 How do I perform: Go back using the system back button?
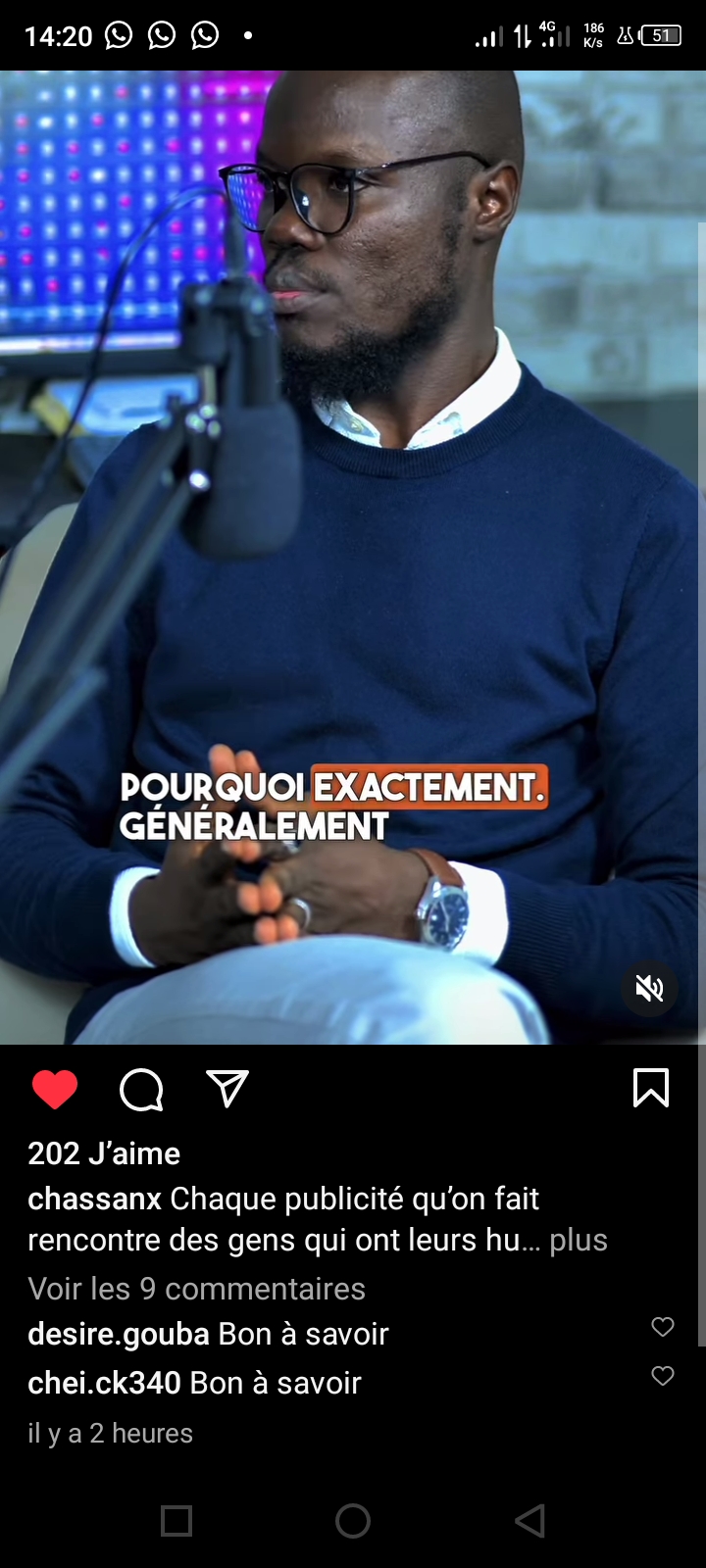529,1521
